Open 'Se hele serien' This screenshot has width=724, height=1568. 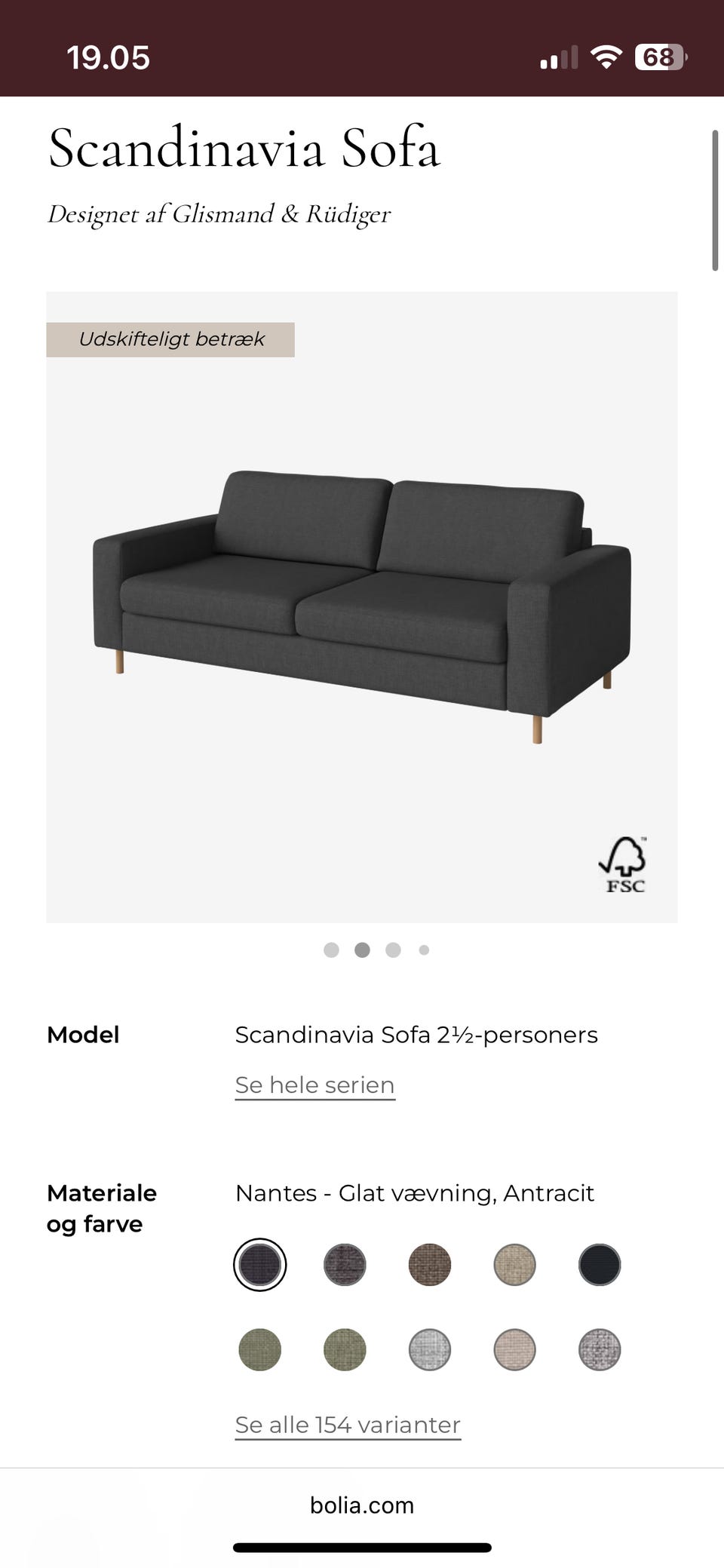(x=314, y=1085)
